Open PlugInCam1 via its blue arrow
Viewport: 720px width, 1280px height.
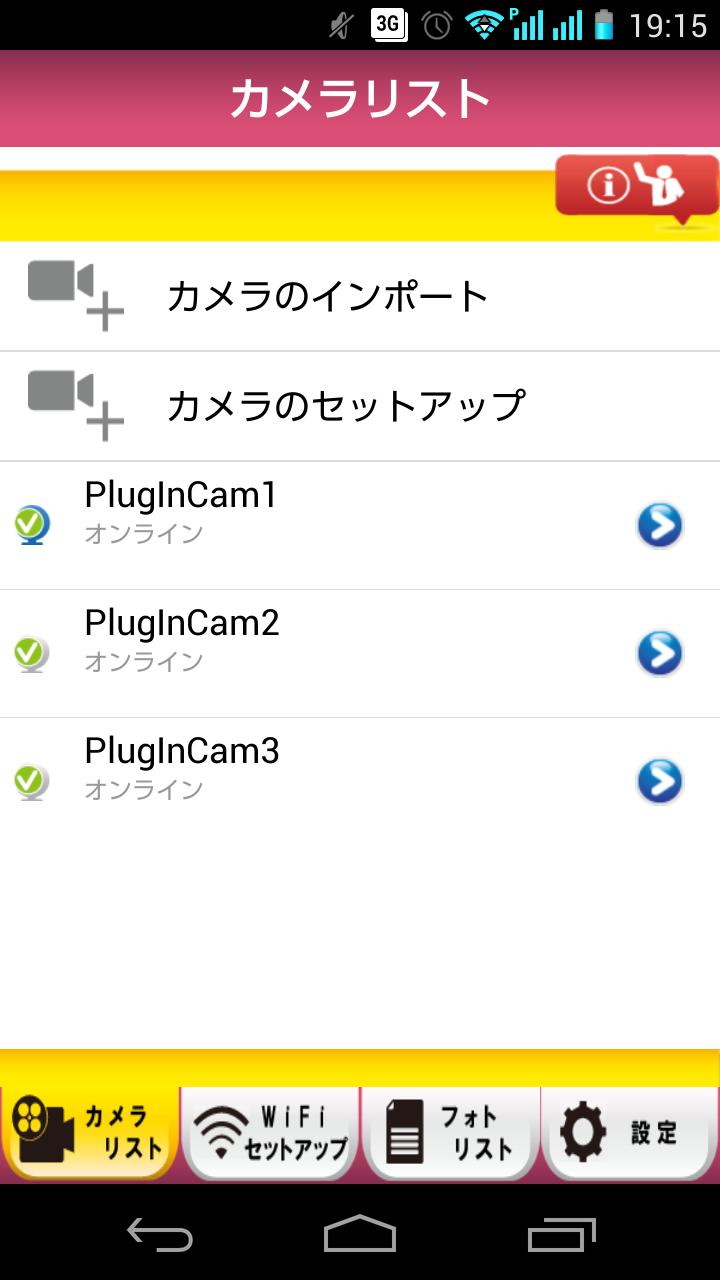659,524
